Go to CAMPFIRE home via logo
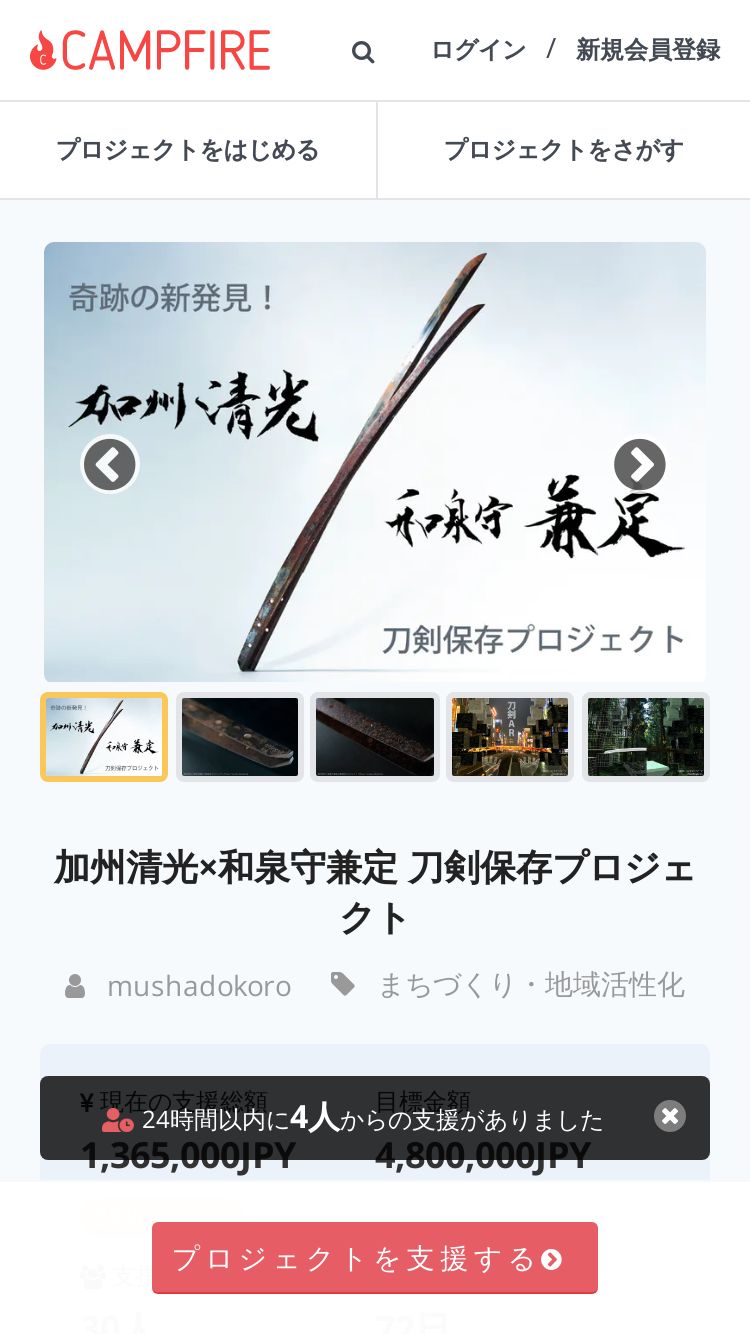This screenshot has width=750, height=1334. tap(150, 50)
